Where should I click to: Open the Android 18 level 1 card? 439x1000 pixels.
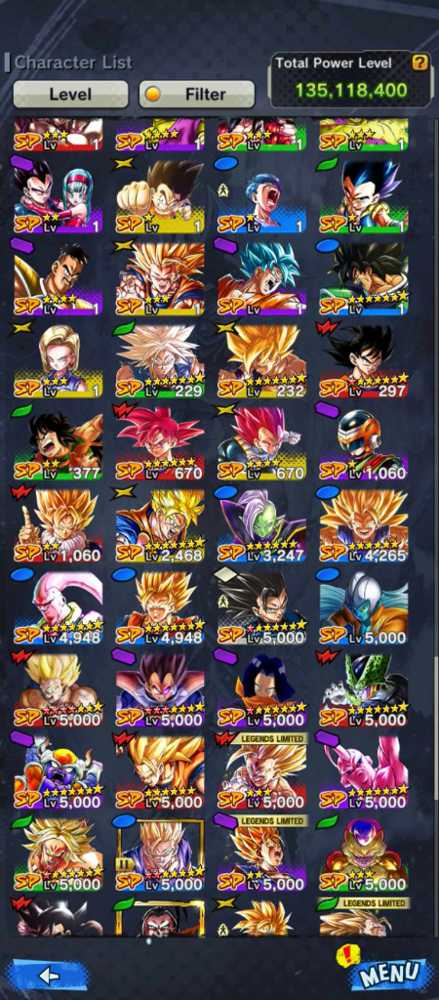click(x=58, y=362)
